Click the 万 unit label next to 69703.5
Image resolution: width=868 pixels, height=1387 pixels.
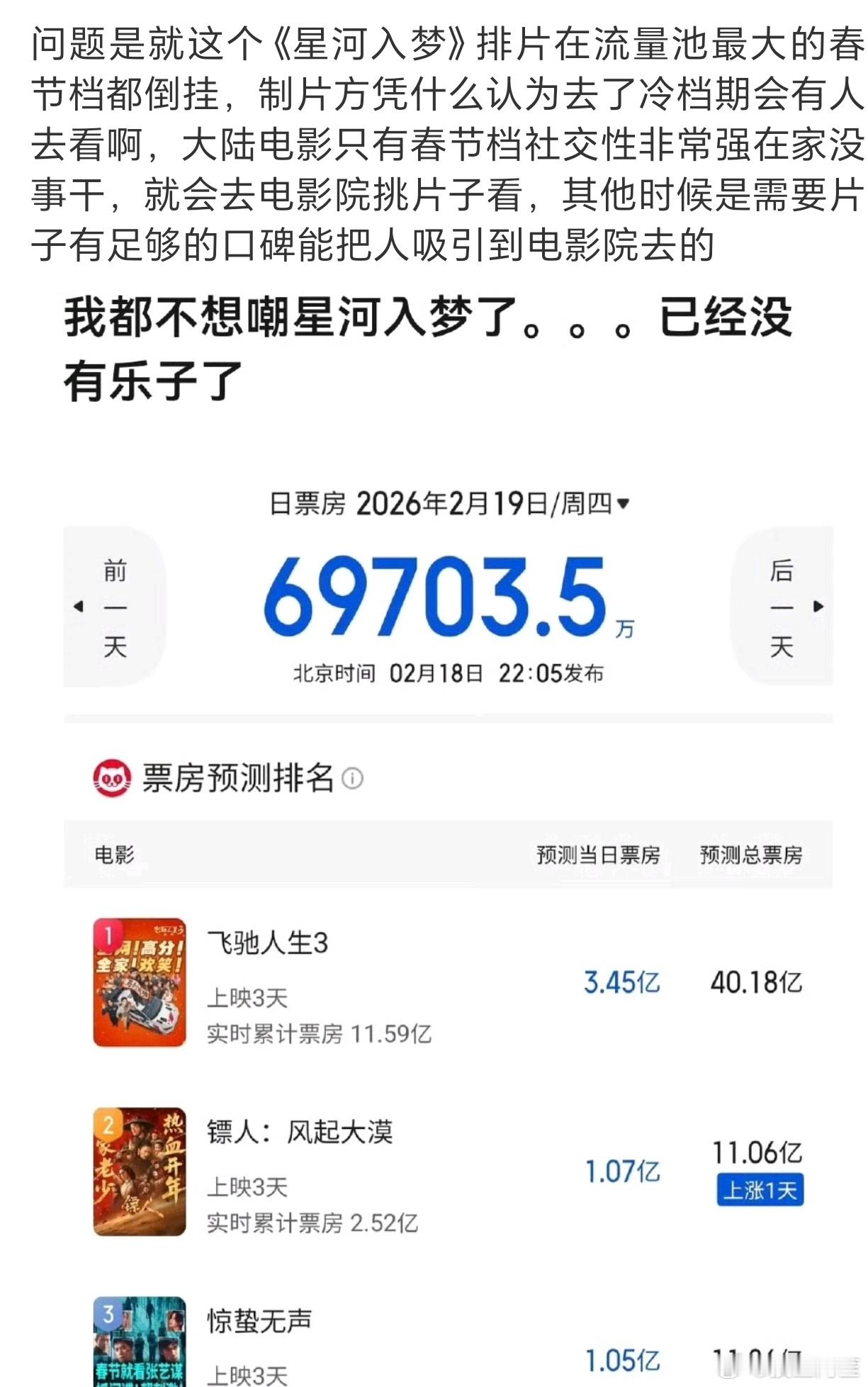click(x=625, y=629)
